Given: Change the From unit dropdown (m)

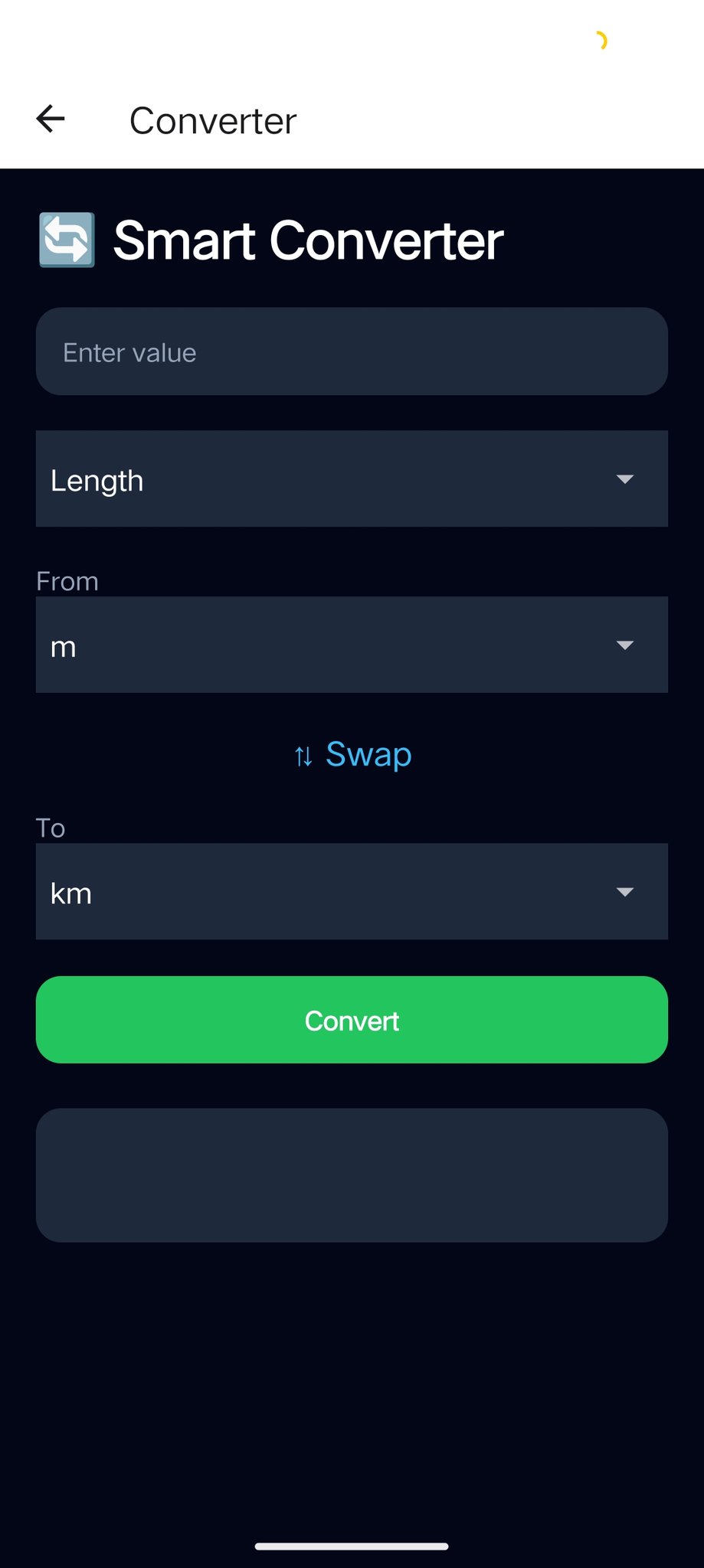Looking at the screenshot, I should (x=352, y=645).
